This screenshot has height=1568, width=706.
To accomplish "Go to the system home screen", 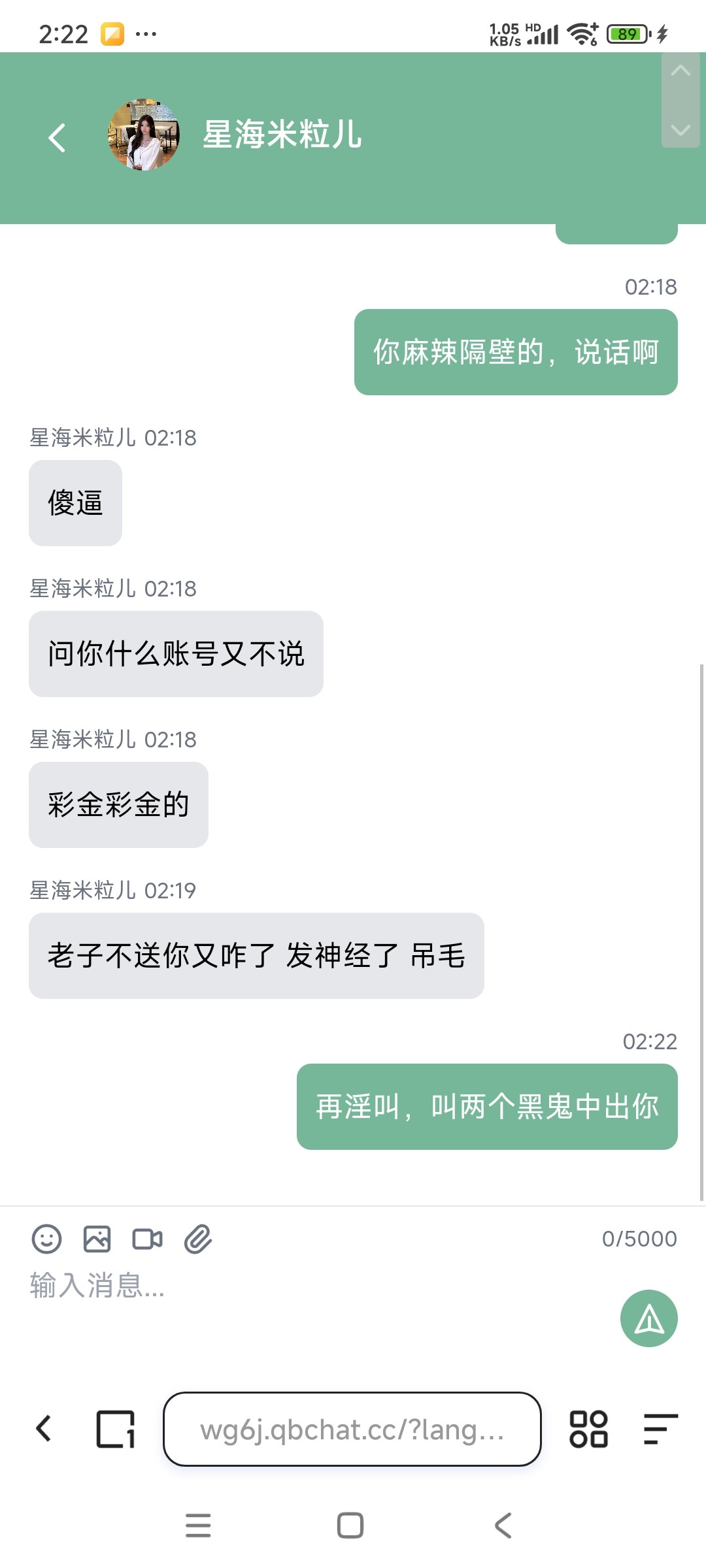I will click(350, 1526).
